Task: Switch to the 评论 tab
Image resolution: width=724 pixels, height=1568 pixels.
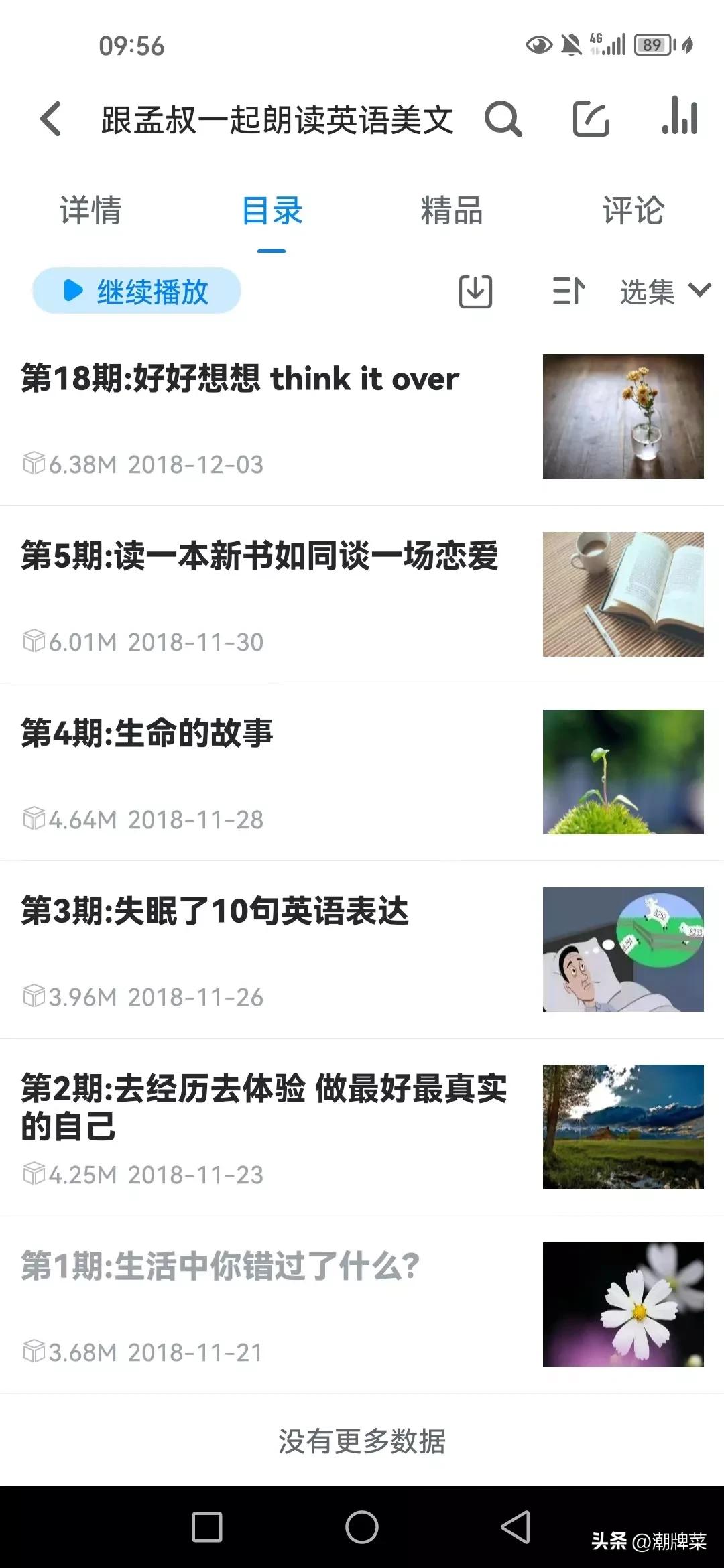Action: pos(632,212)
